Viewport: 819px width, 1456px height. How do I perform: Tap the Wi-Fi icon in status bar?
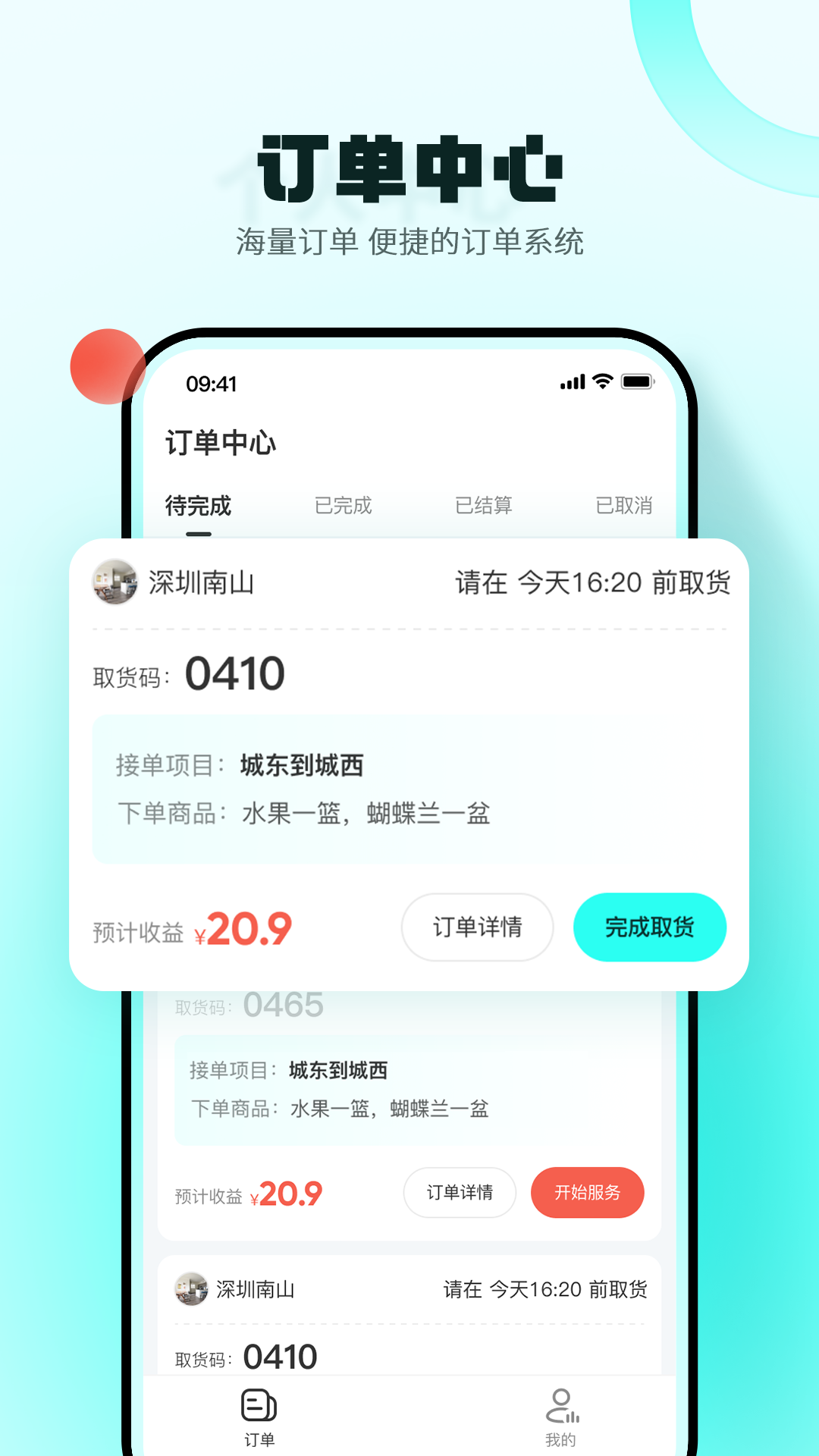(601, 383)
